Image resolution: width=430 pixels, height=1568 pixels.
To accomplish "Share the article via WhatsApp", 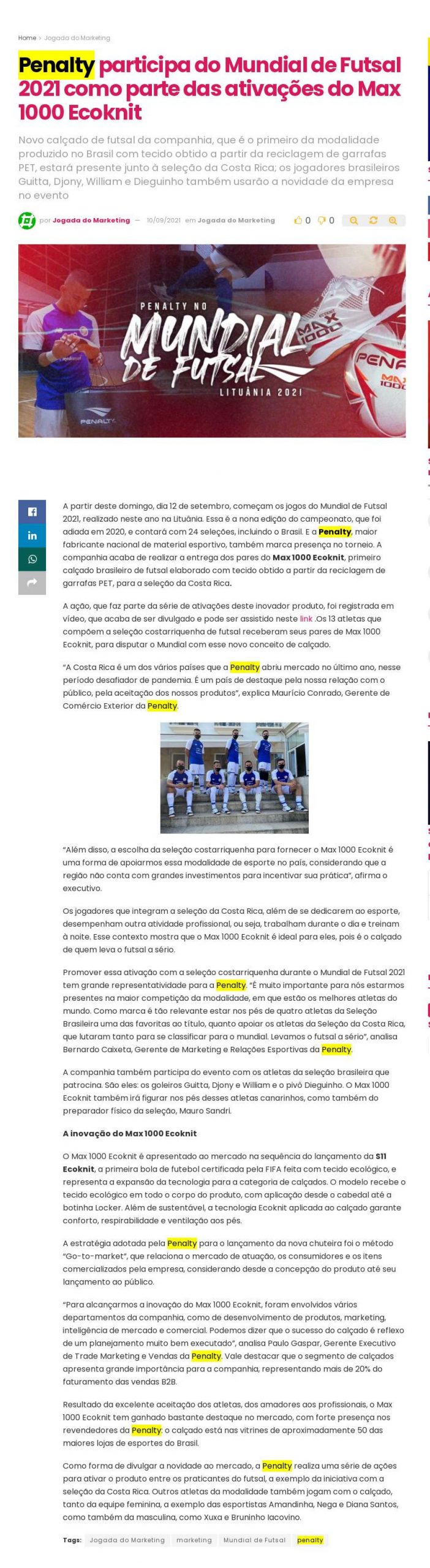I will [x=32, y=559].
